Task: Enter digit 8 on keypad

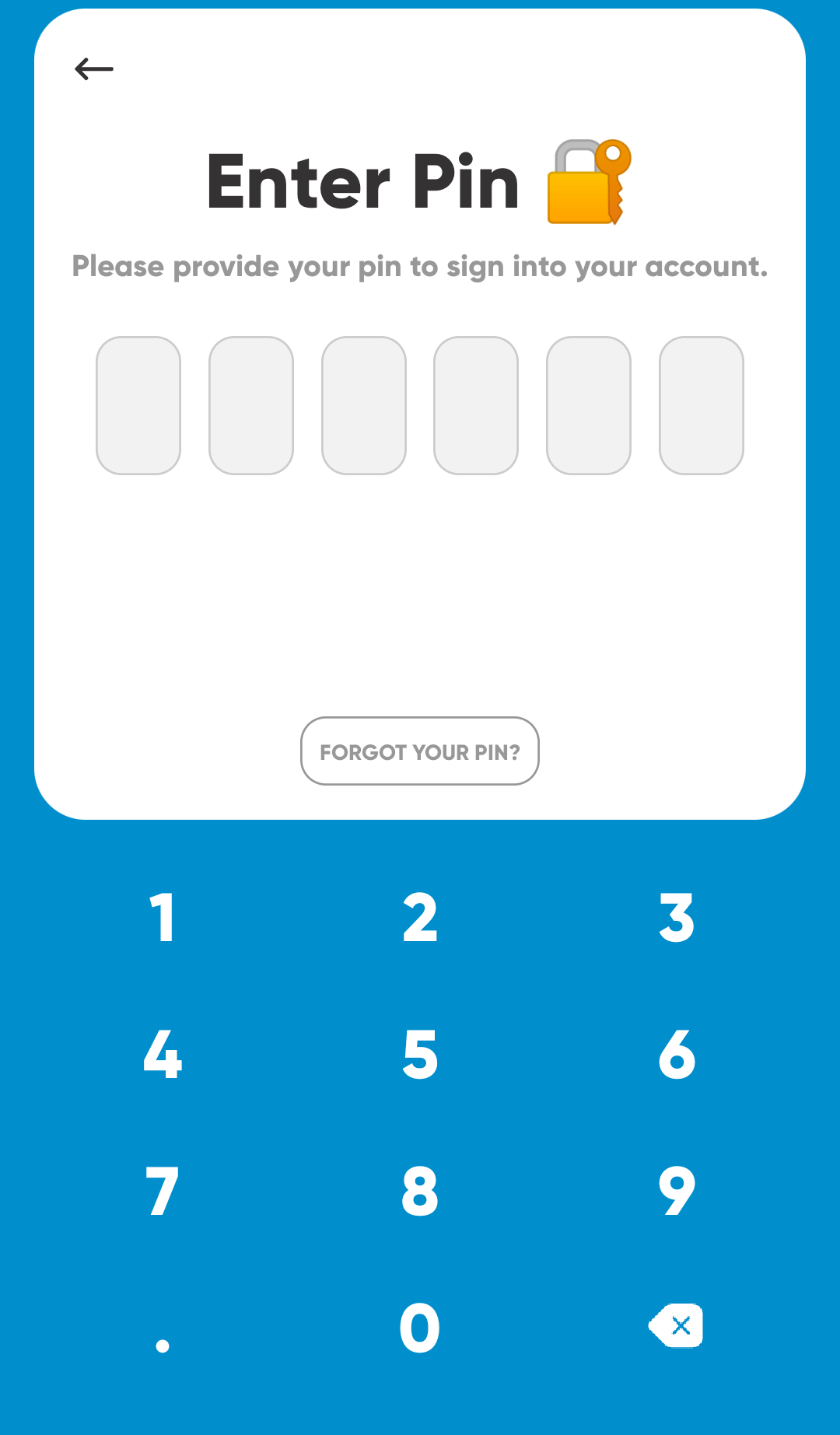Action: pyautogui.click(x=420, y=1191)
